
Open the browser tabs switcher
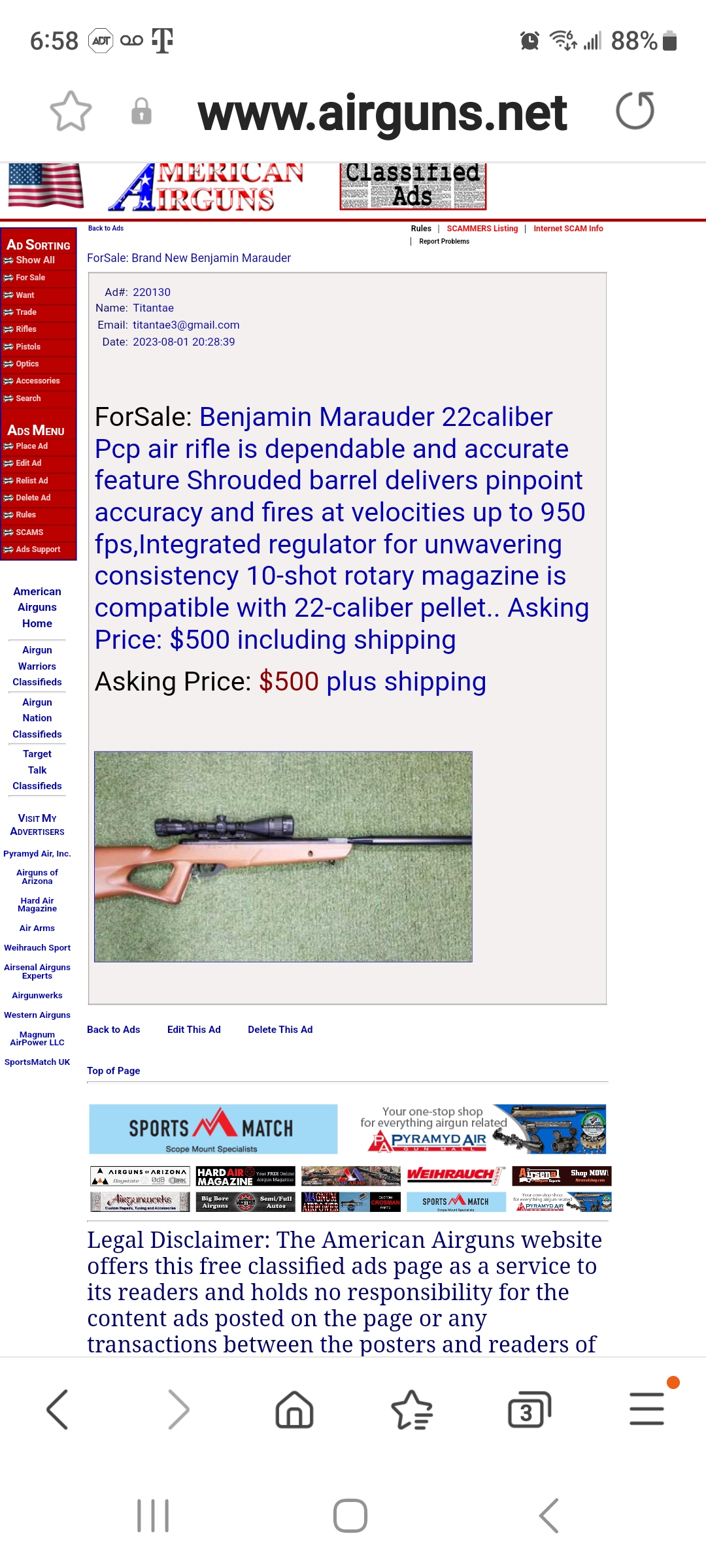[528, 1410]
